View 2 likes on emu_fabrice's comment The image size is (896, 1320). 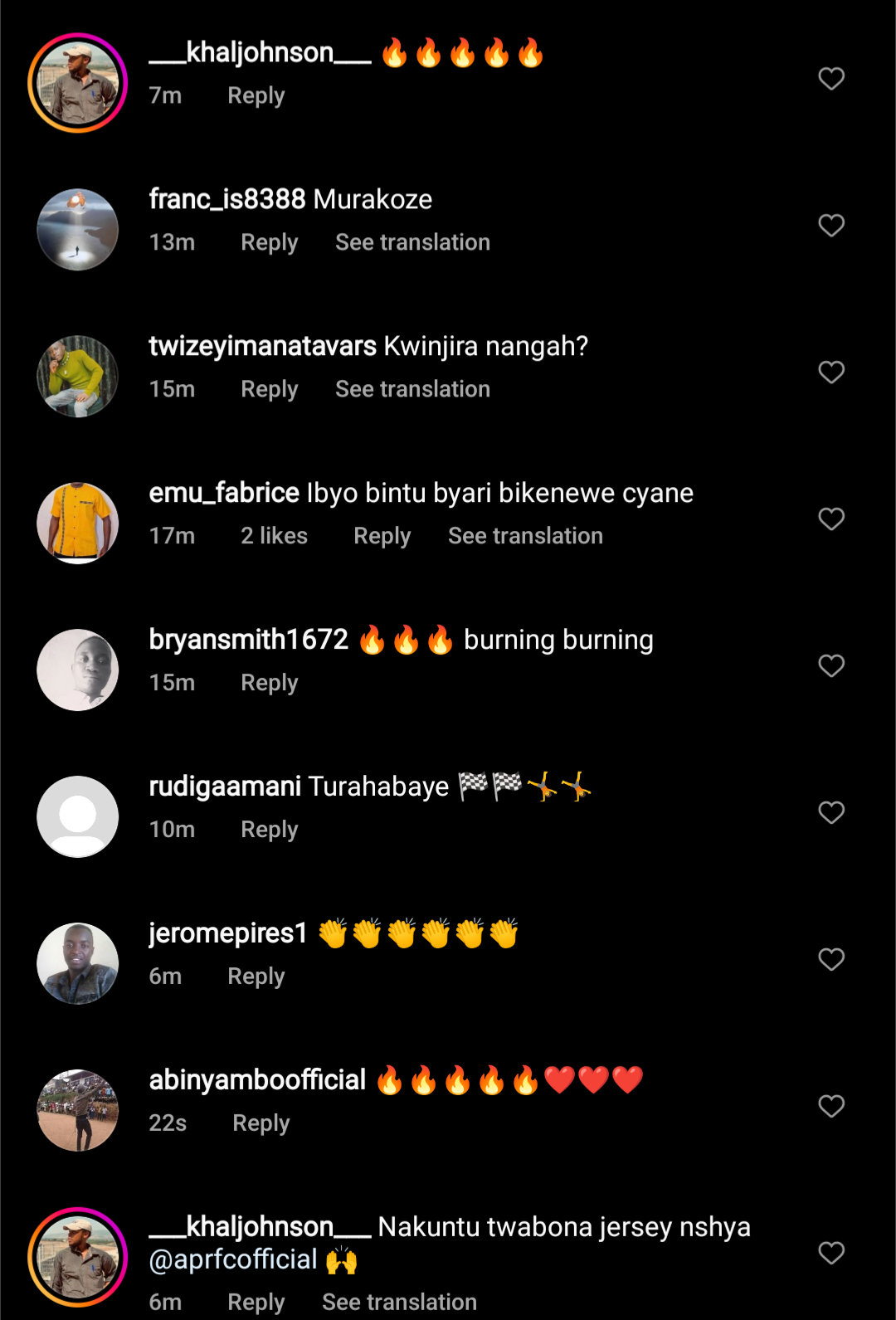tap(274, 536)
